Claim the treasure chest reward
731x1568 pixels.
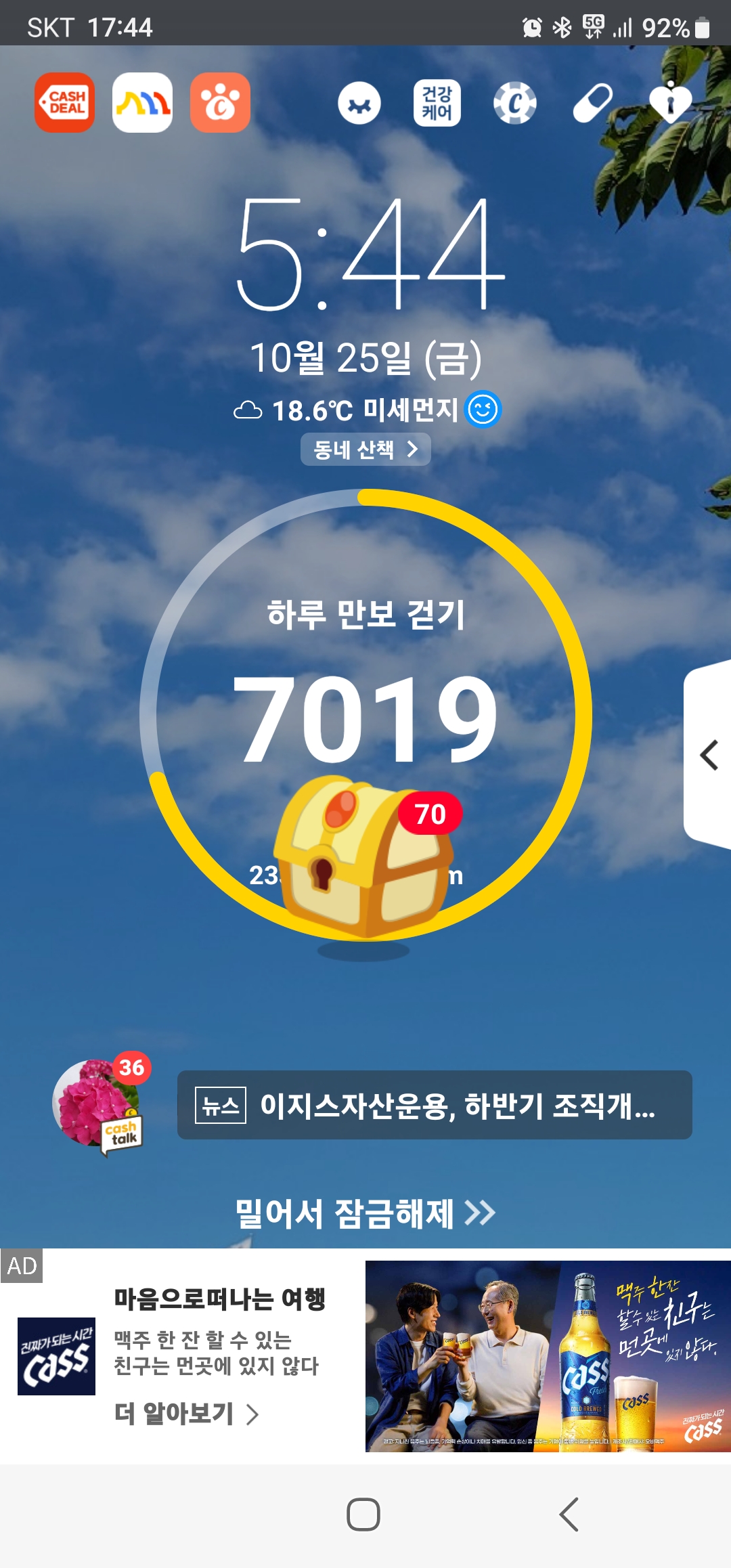pyautogui.click(x=362, y=856)
